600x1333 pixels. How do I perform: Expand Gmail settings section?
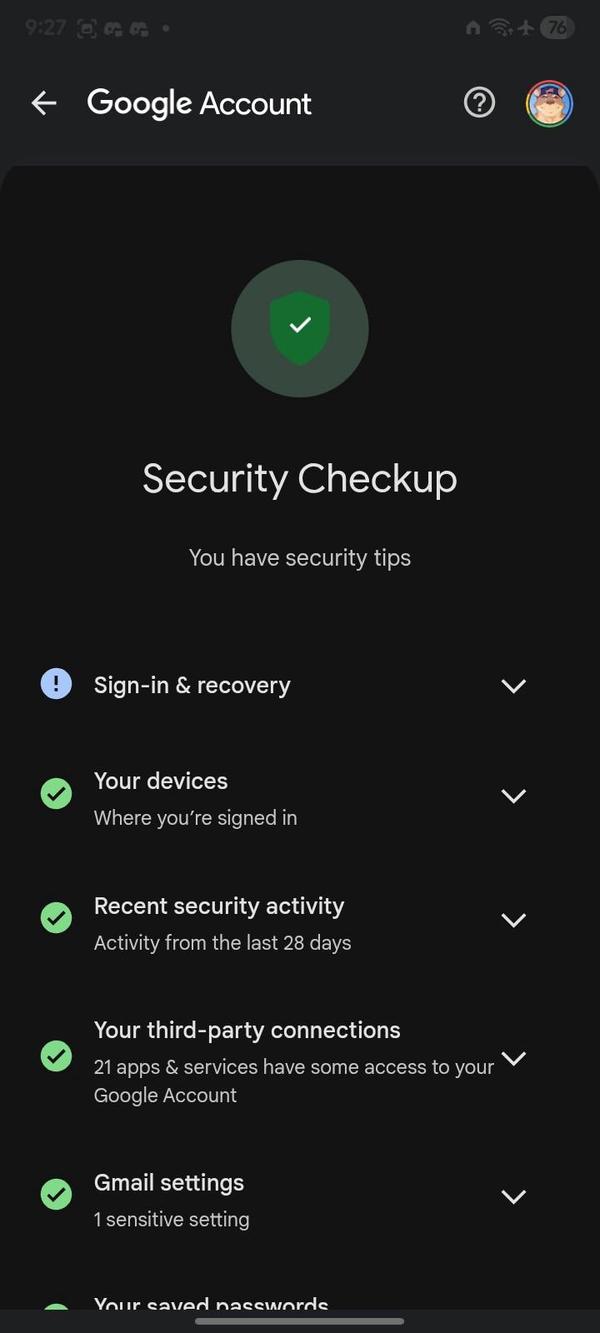513,1197
